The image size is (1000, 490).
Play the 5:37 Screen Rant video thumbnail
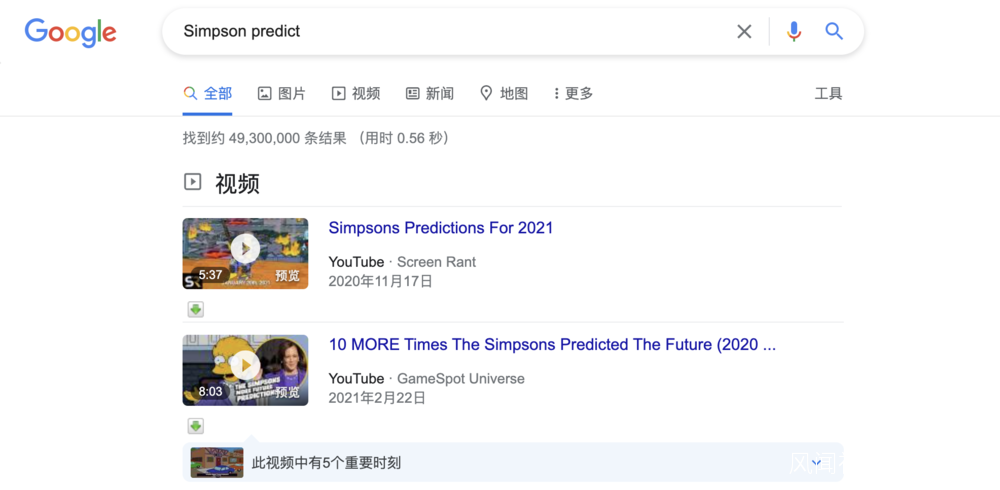(x=245, y=253)
